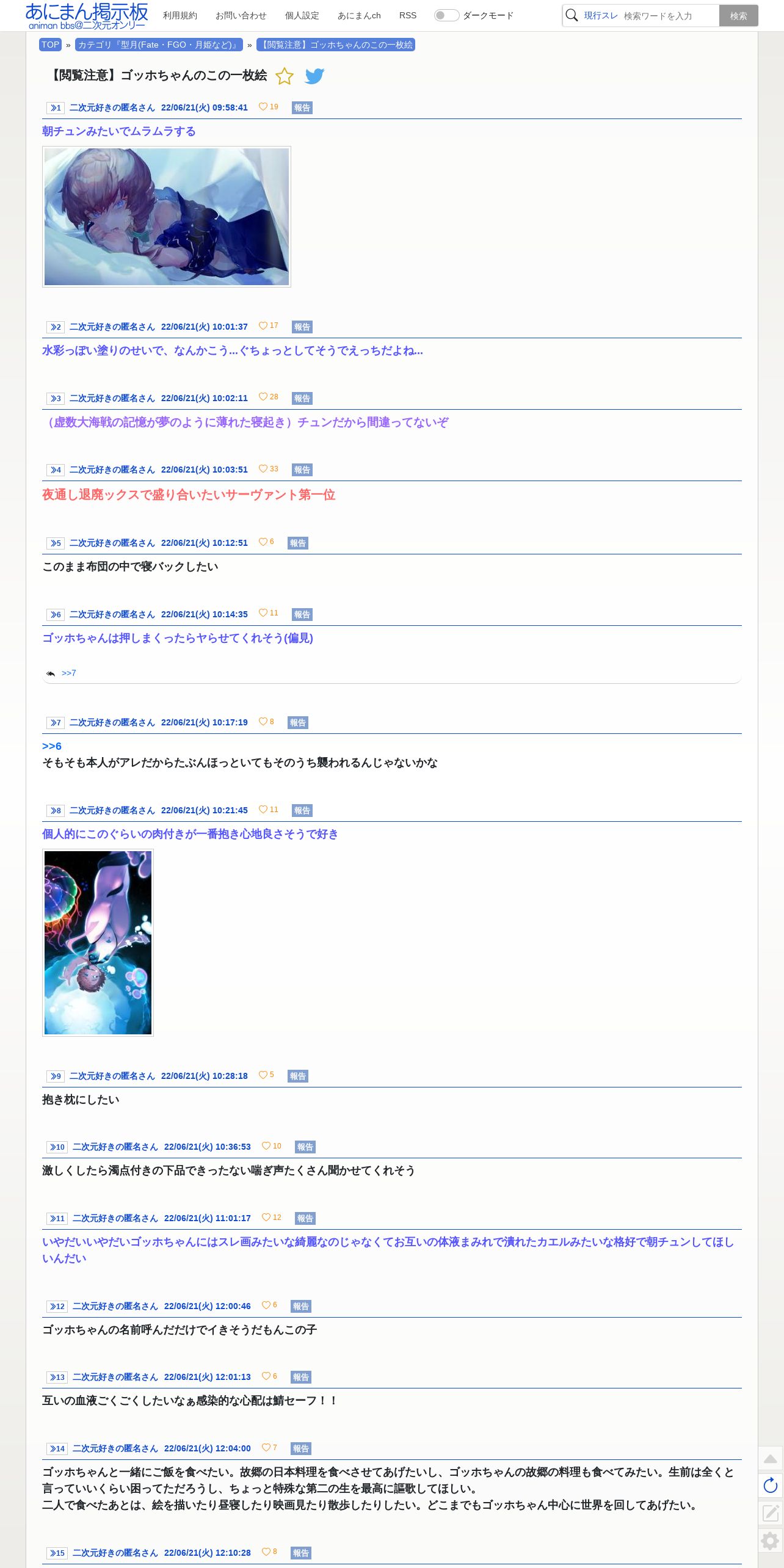Open the jellyfish image in post 8
This screenshot has width=784, height=1568.
point(98,943)
